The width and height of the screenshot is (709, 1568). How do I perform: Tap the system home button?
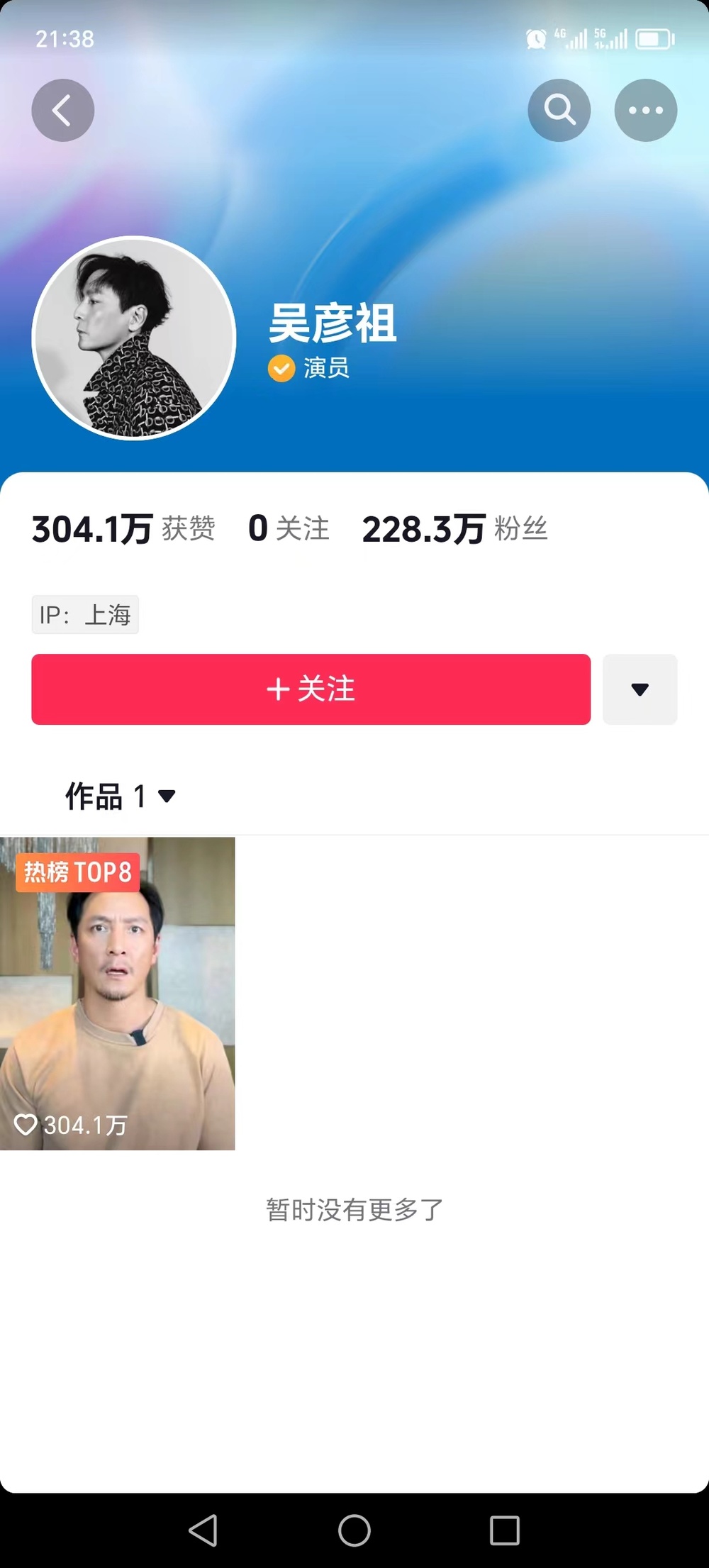click(354, 1530)
